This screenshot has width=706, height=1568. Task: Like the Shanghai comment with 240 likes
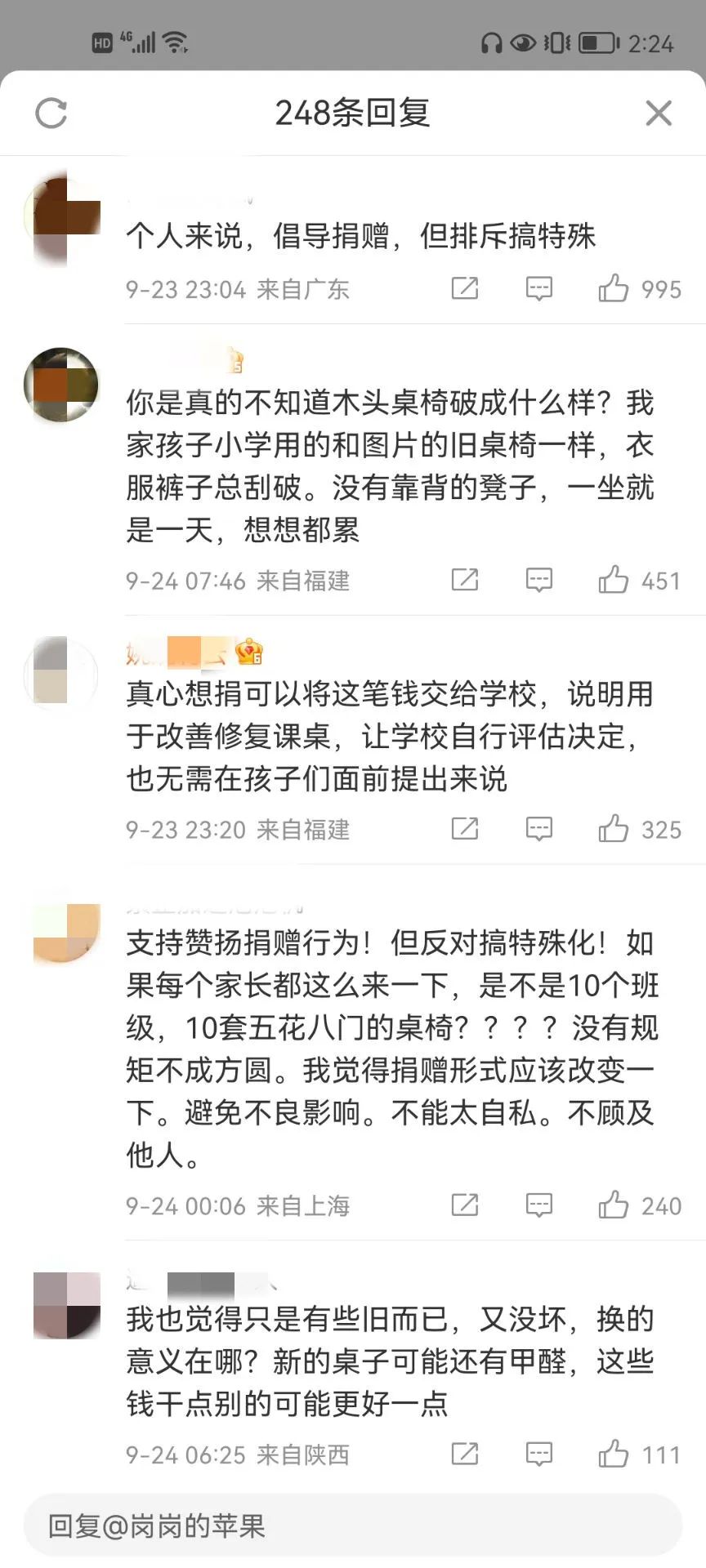[614, 1205]
